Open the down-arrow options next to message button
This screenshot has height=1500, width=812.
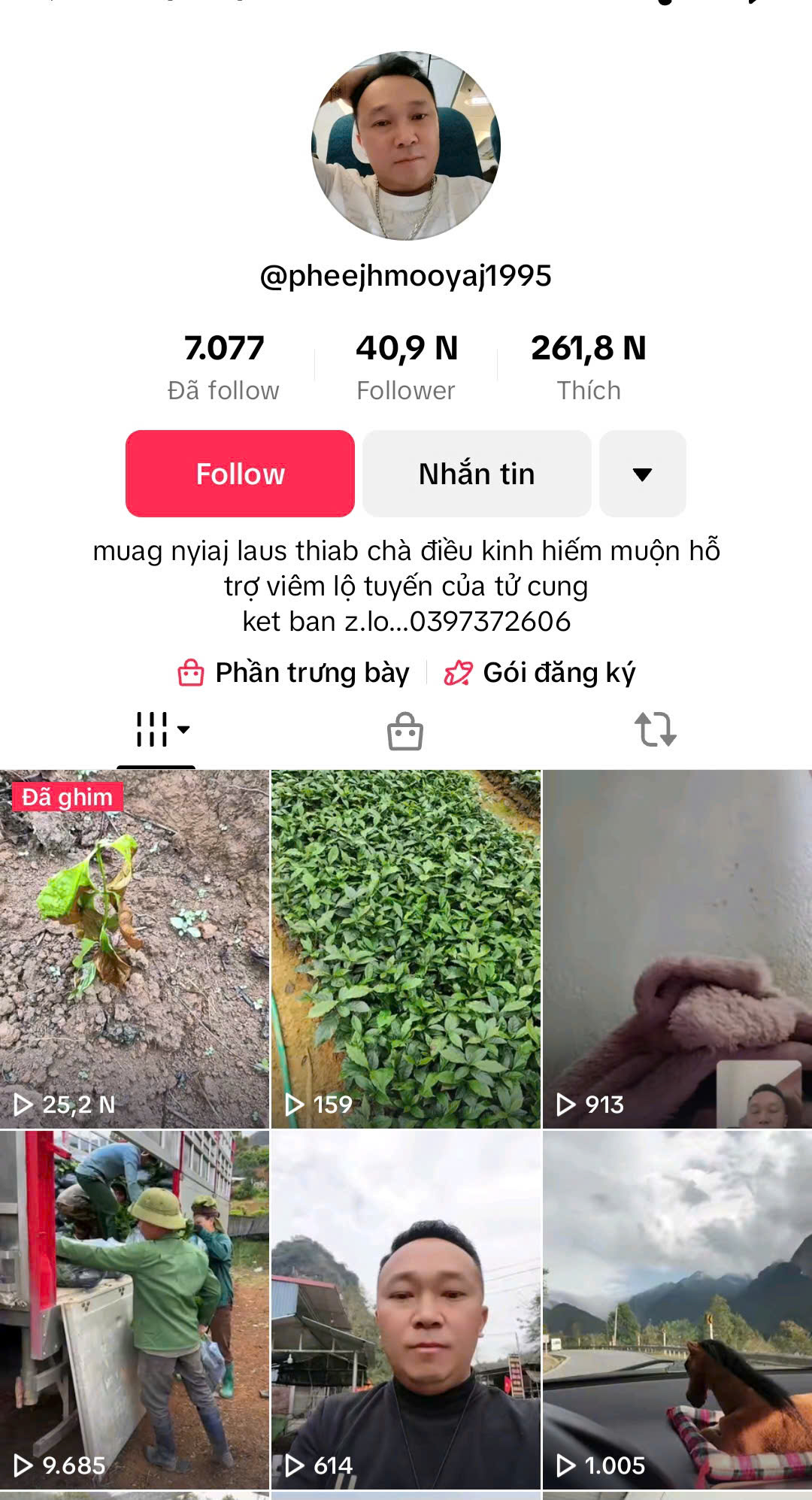click(642, 474)
